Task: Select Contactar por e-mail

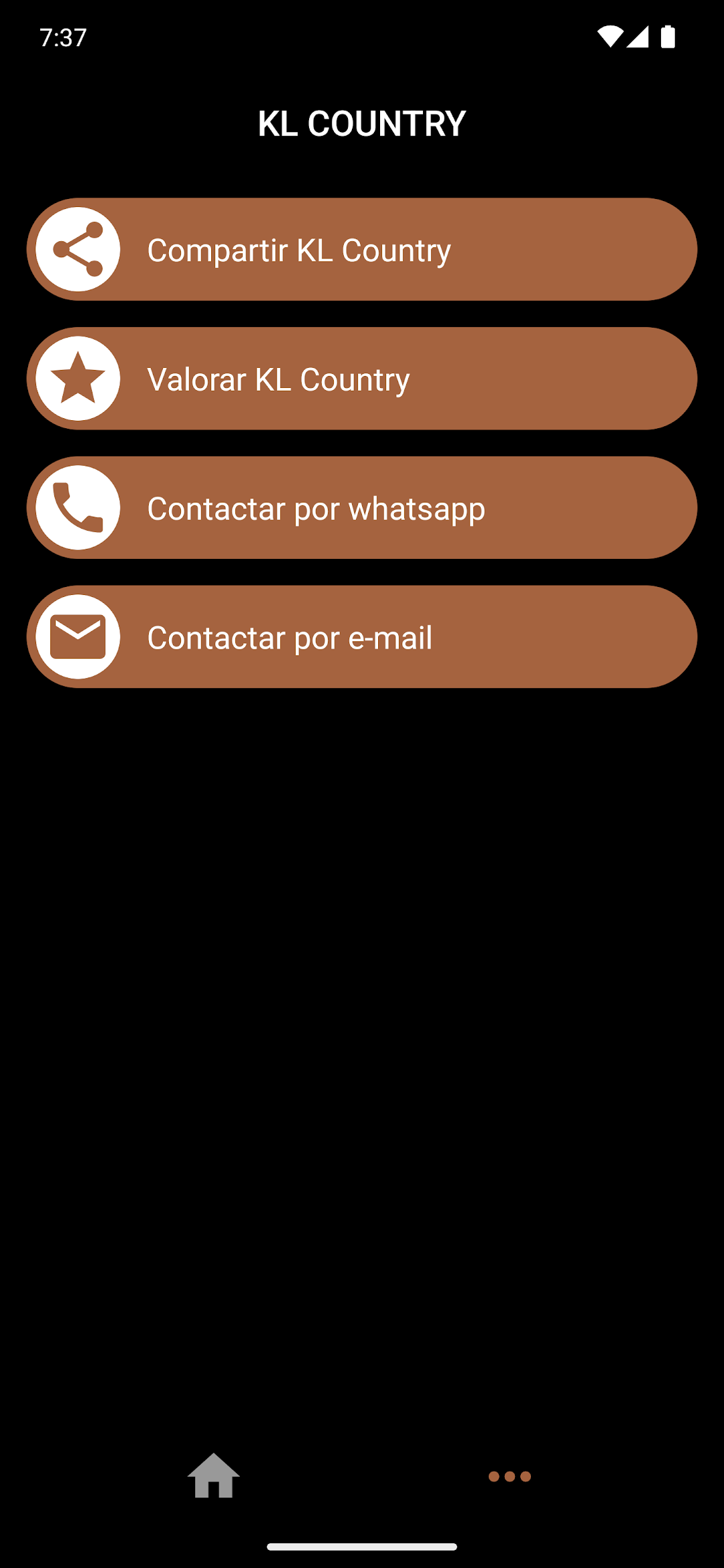Action: click(362, 637)
